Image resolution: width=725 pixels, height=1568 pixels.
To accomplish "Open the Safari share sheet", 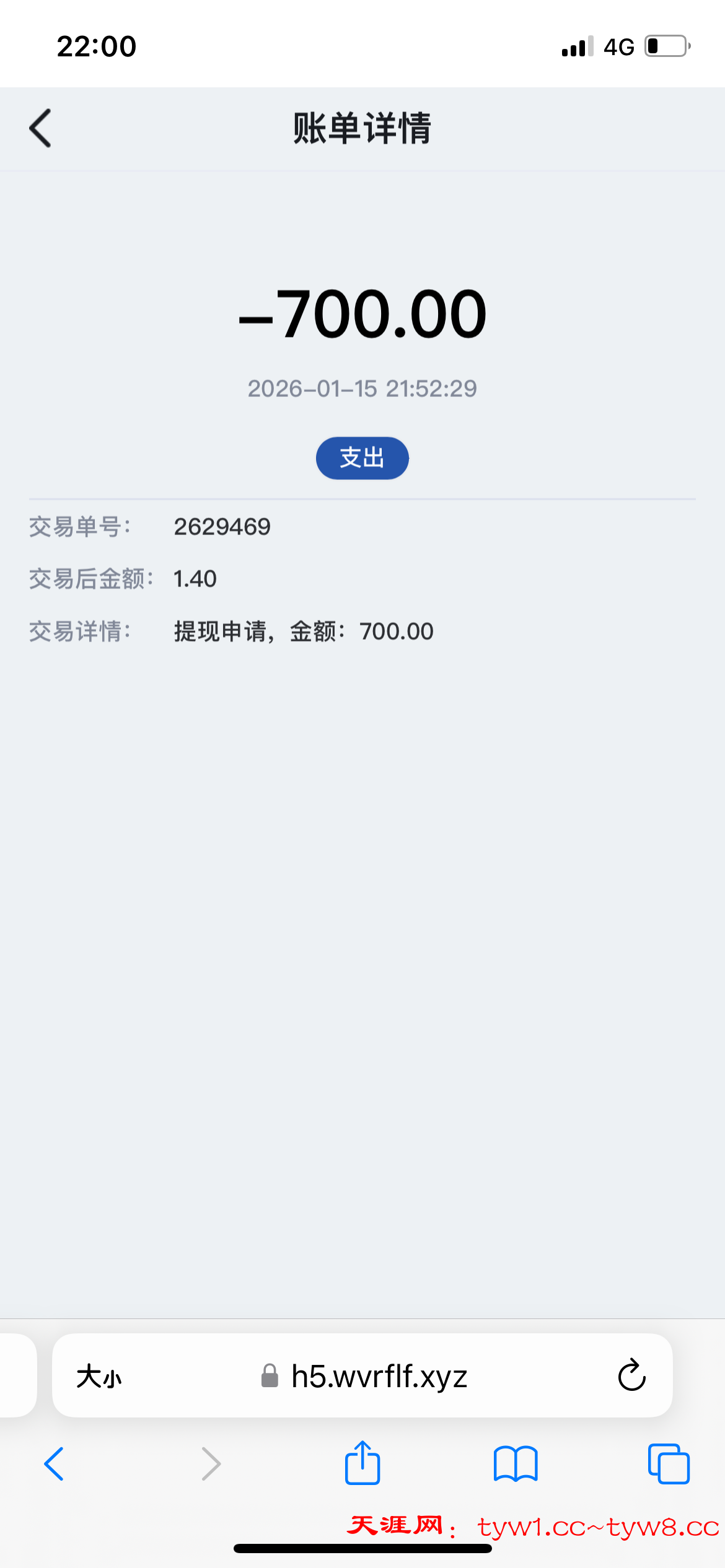I will coord(362,1463).
